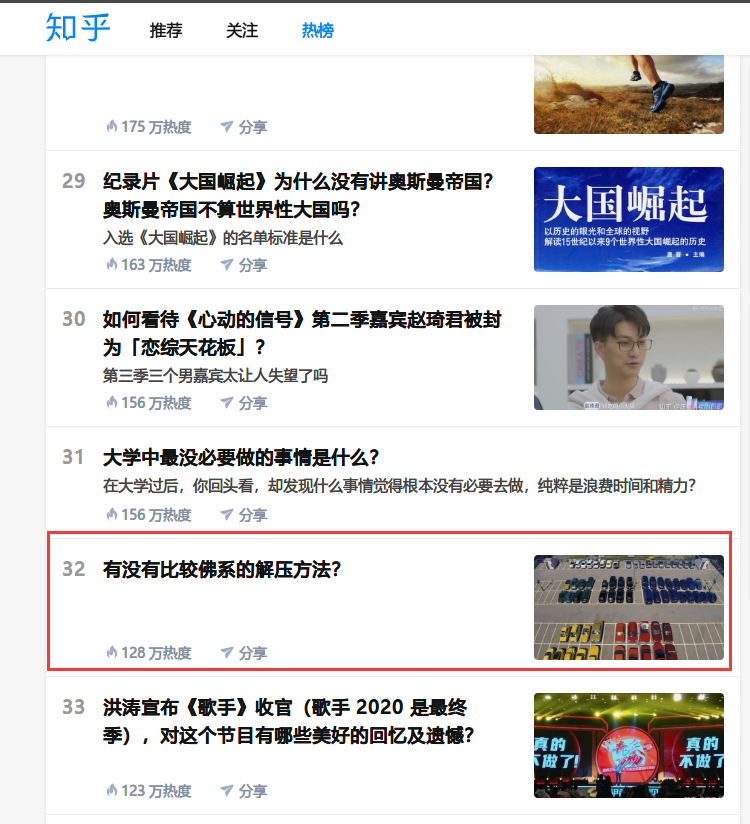Click the flame icon beside 163万热度
750x824 pixels.
click(x=111, y=265)
